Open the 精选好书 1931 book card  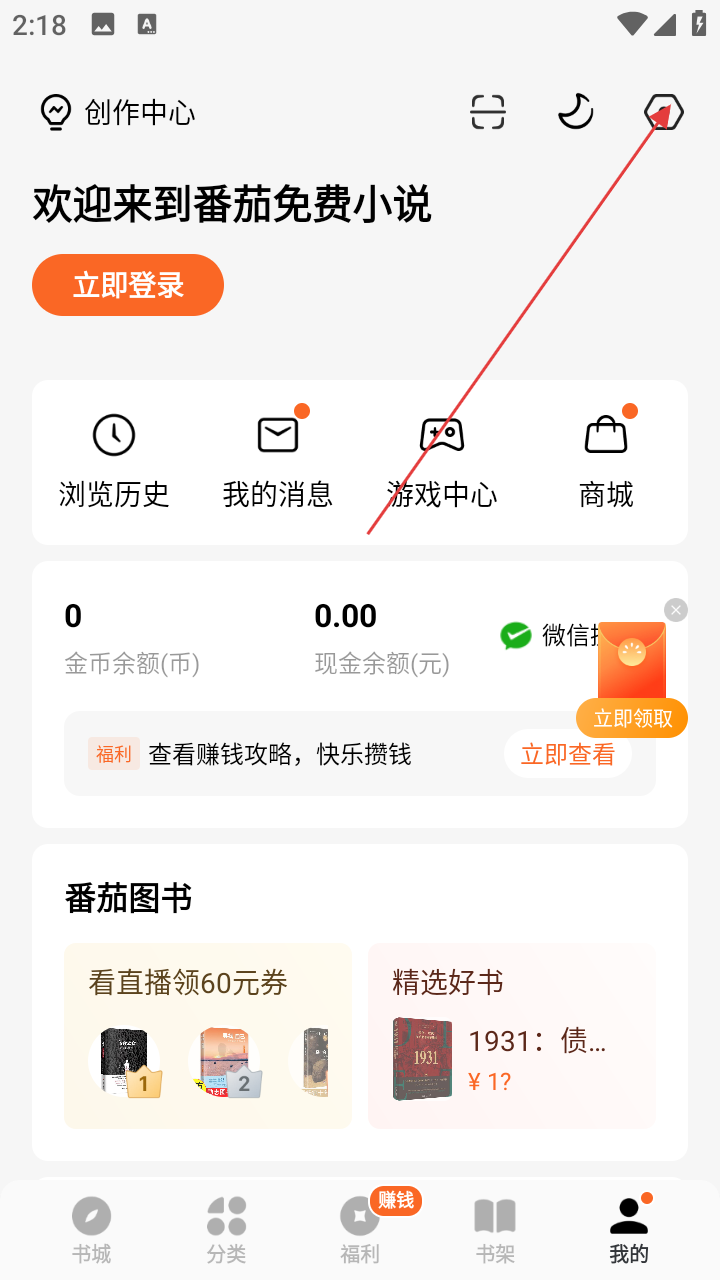coord(511,1036)
